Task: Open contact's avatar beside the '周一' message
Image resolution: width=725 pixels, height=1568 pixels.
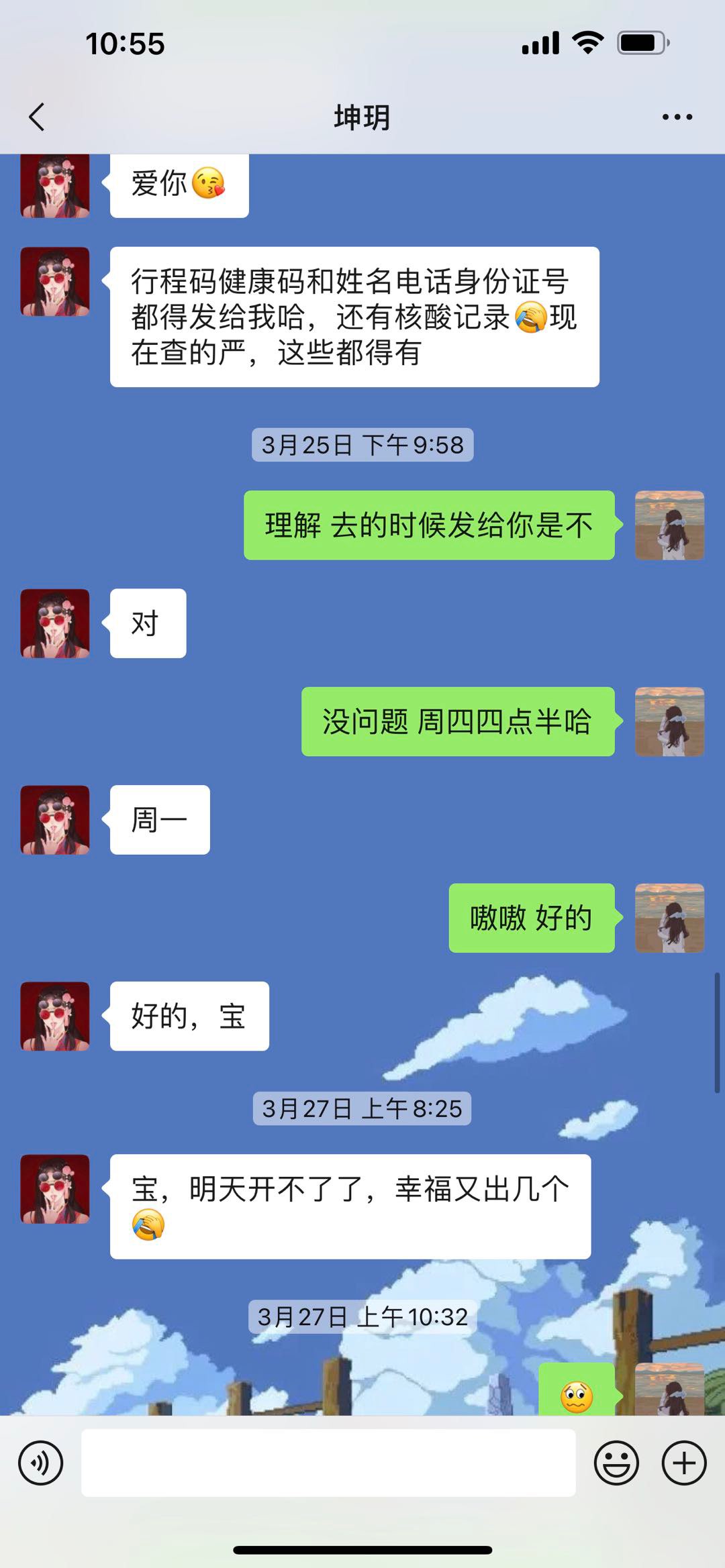Action: pyautogui.click(x=55, y=819)
